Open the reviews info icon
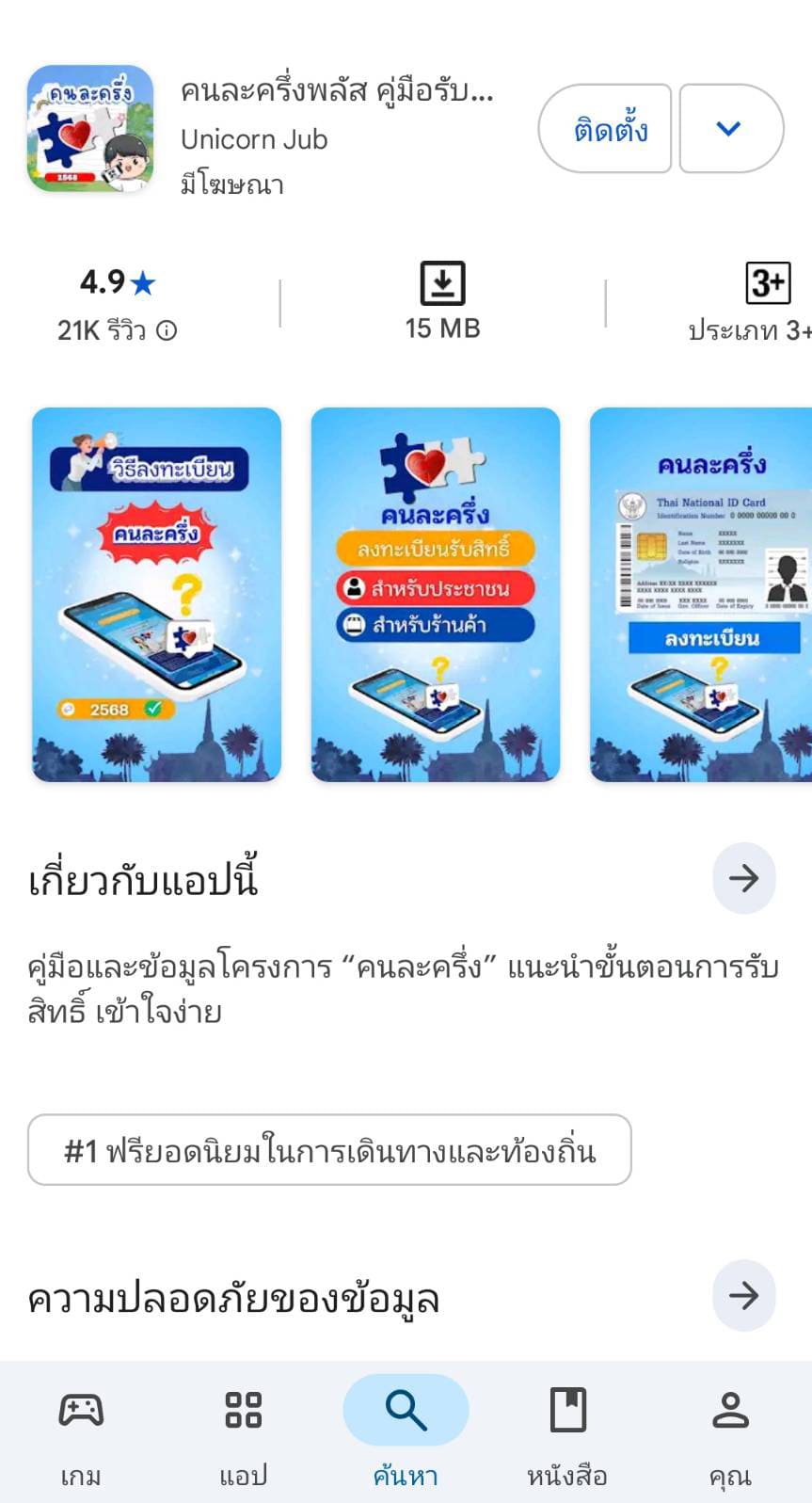 [x=167, y=330]
